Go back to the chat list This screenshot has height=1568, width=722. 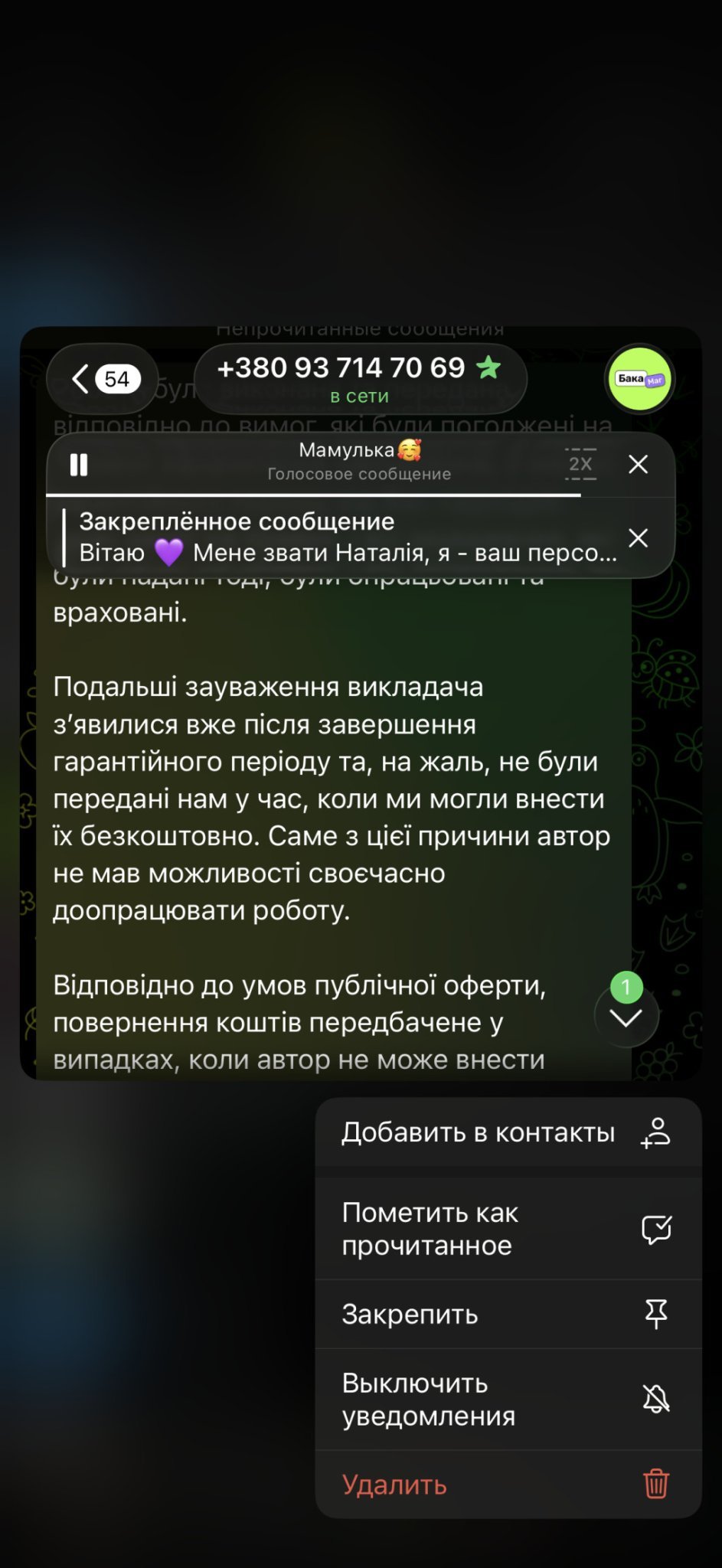(x=103, y=379)
